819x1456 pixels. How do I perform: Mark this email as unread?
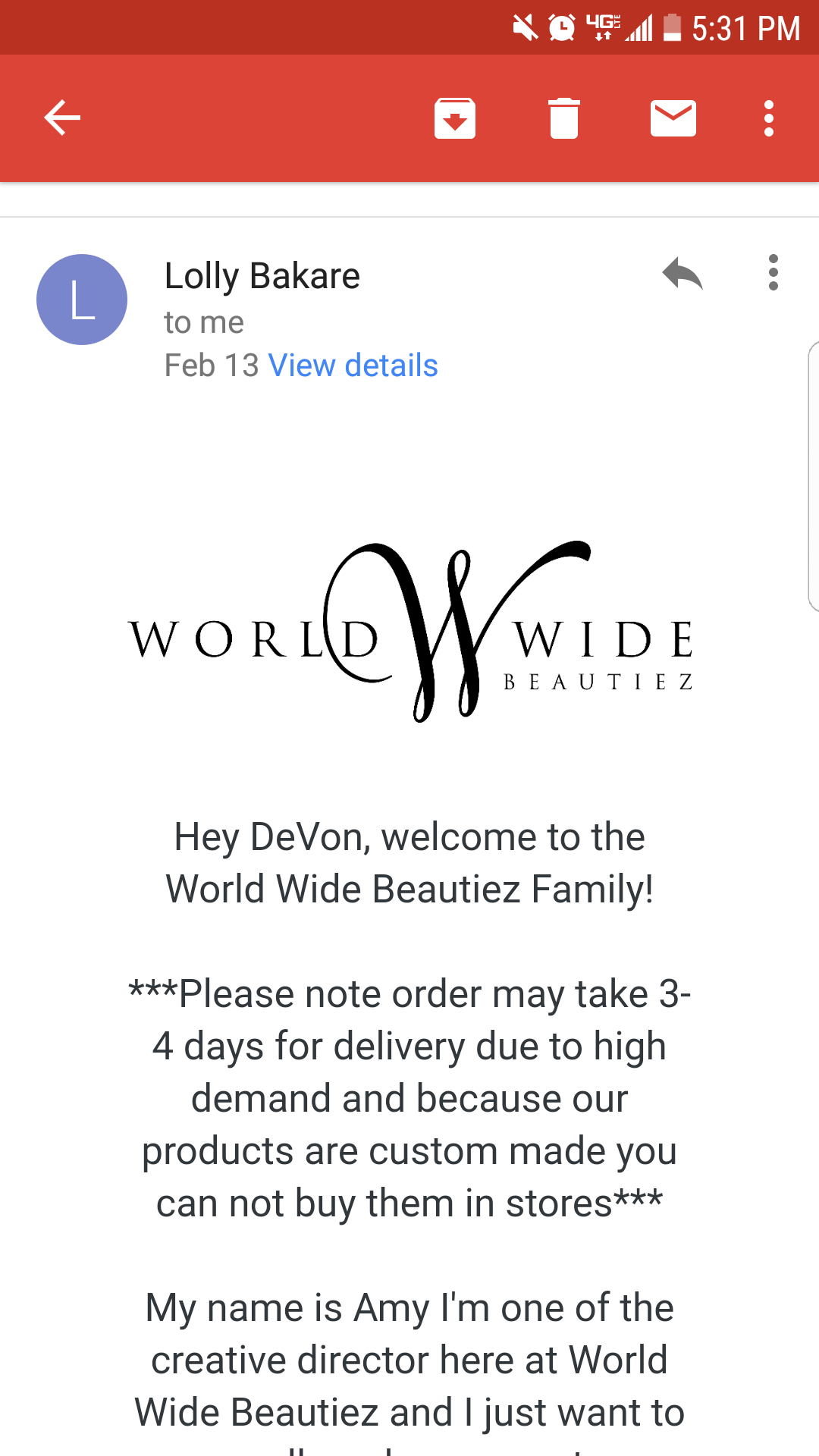(x=673, y=118)
